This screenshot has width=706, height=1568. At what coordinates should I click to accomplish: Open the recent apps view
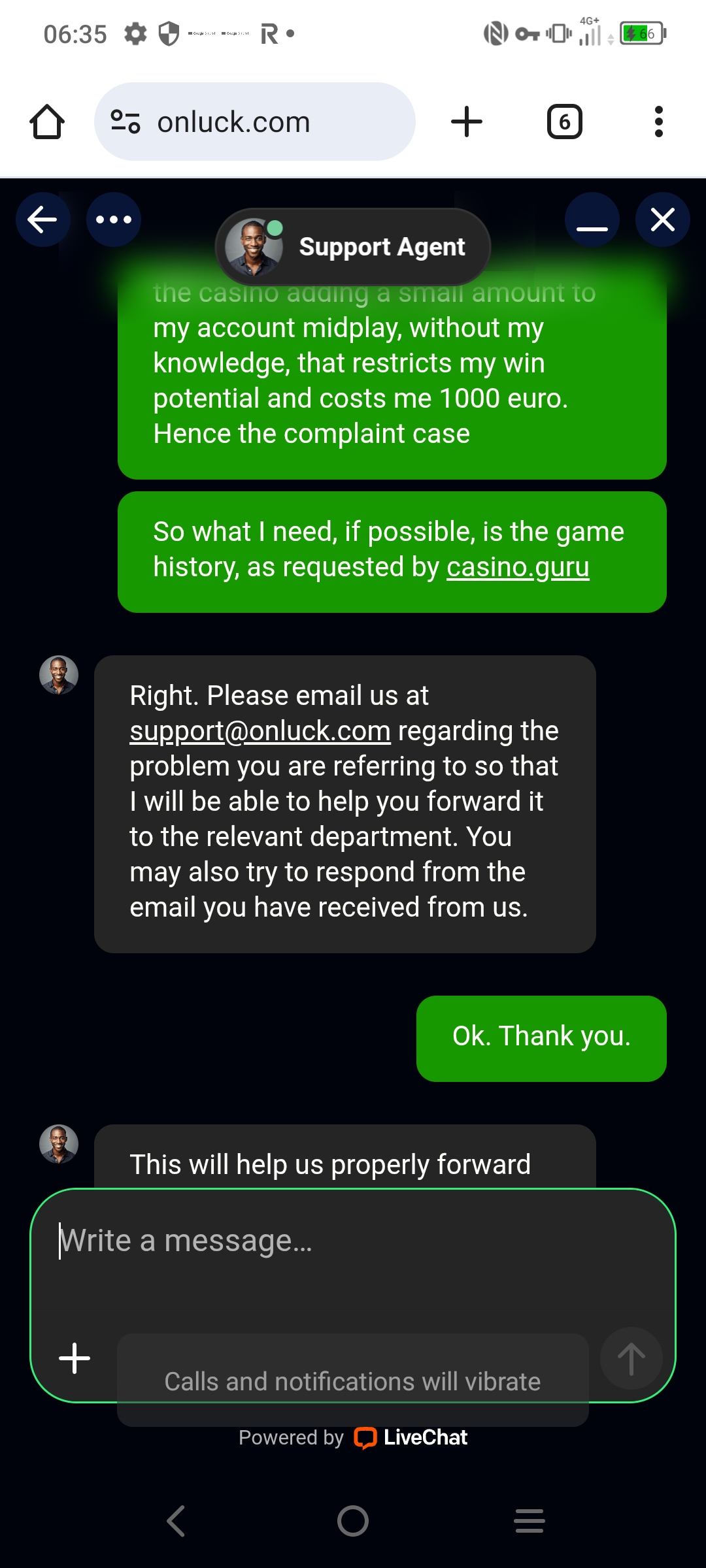coord(529,1521)
